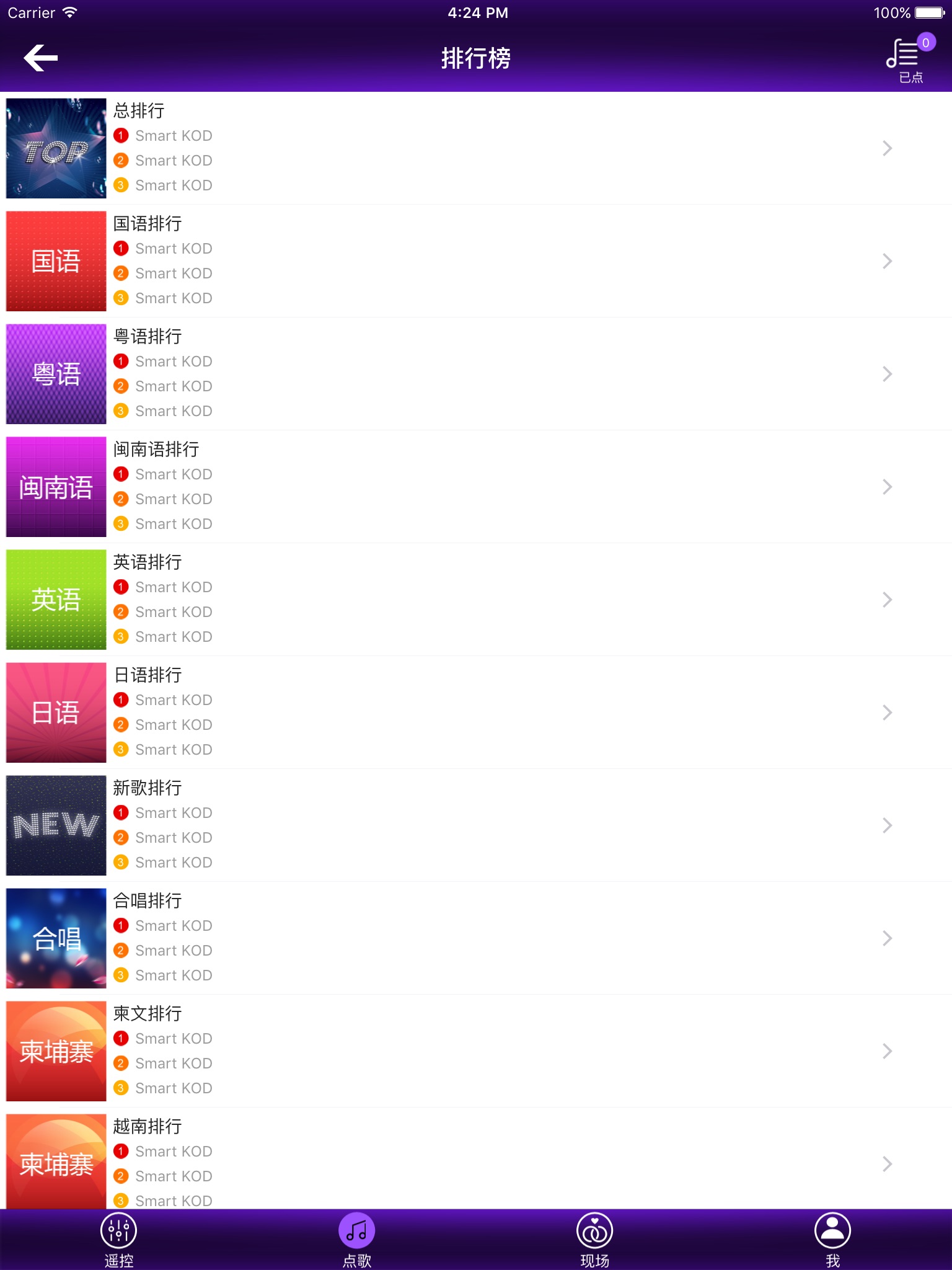Open the 总排行 ranking
This screenshot has width=952, height=1270.
click(x=476, y=148)
